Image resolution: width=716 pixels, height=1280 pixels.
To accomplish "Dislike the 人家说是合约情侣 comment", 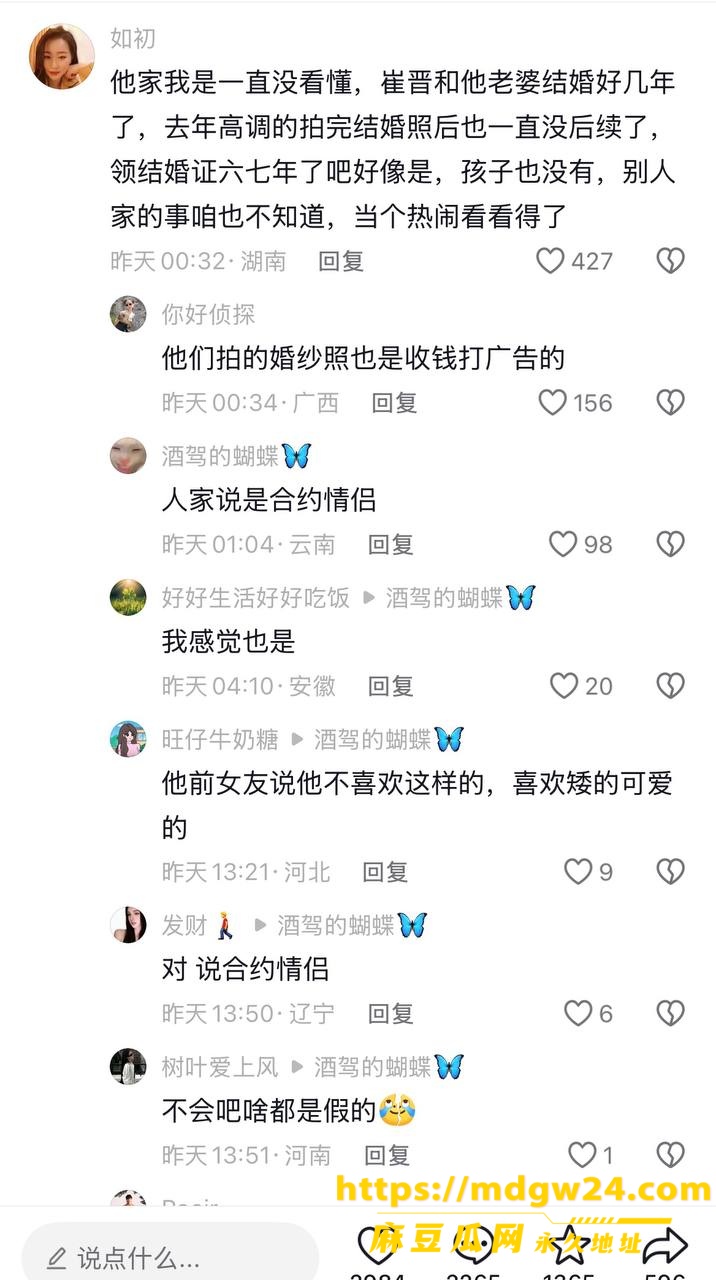I will (670, 545).
